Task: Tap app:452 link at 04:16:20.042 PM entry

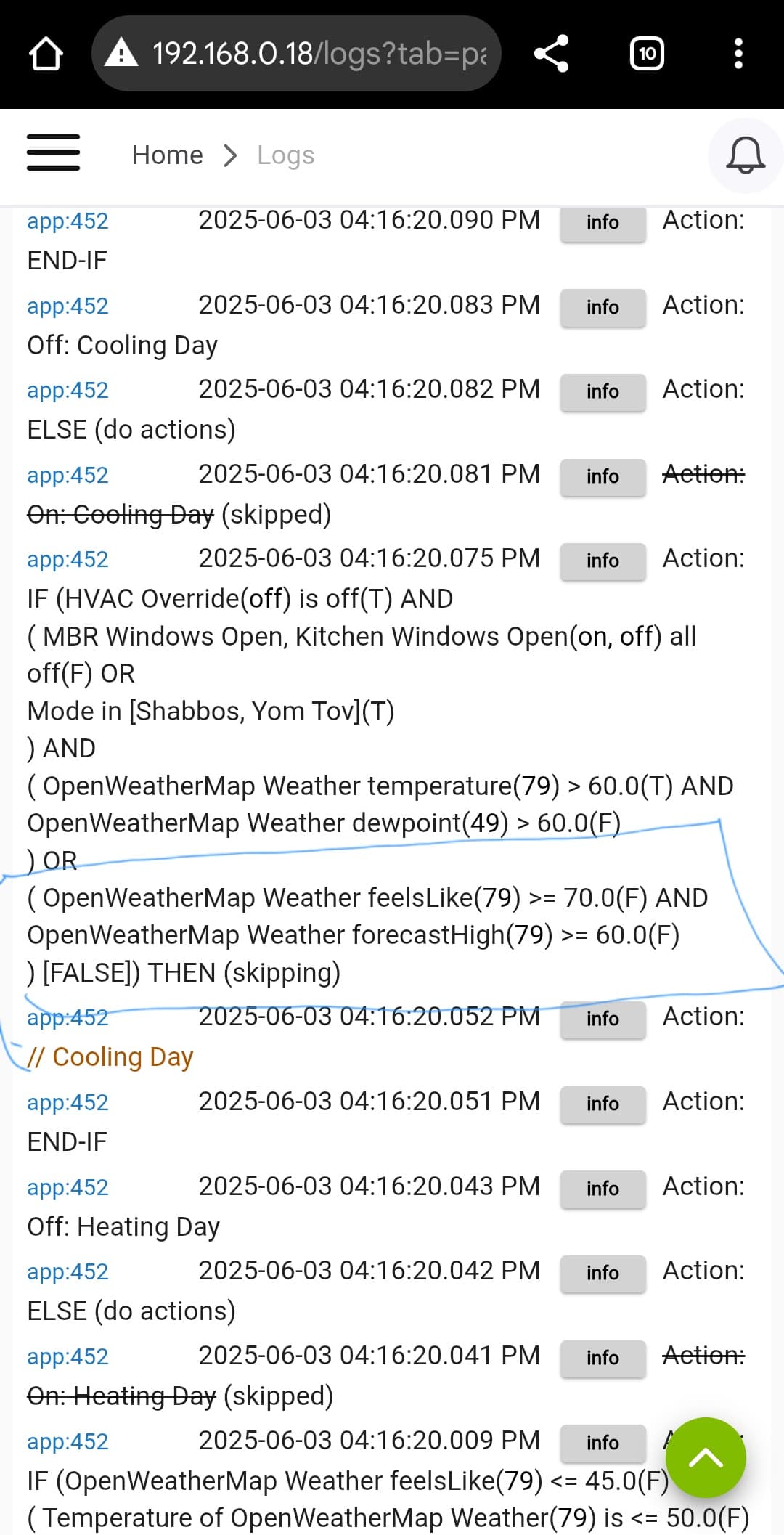Action: coord(68,1272)
